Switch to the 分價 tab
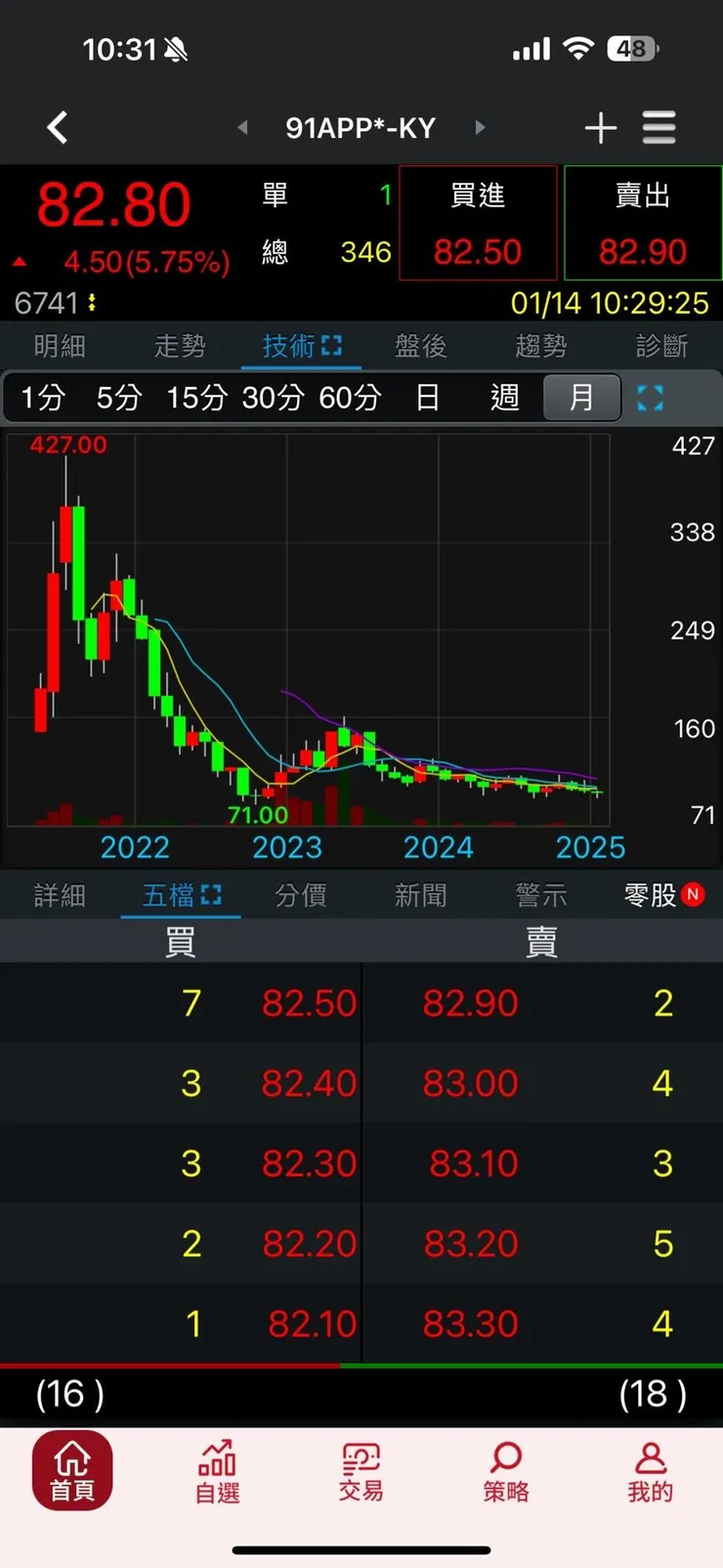723x1568 pixels. (x=300, y=895)
